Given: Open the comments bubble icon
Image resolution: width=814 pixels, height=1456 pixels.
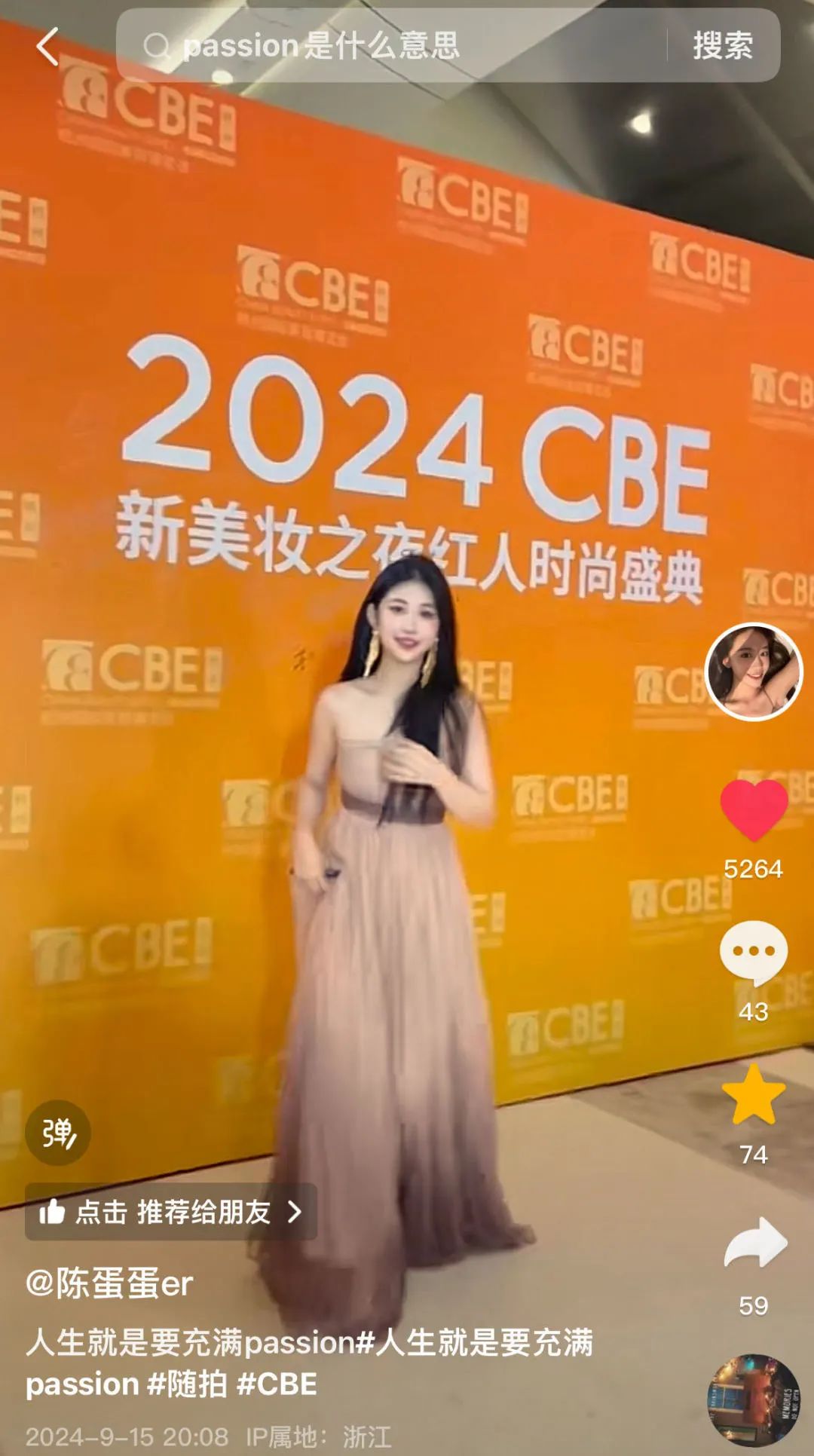Looking at the screenshot, I should click(753, 953).
